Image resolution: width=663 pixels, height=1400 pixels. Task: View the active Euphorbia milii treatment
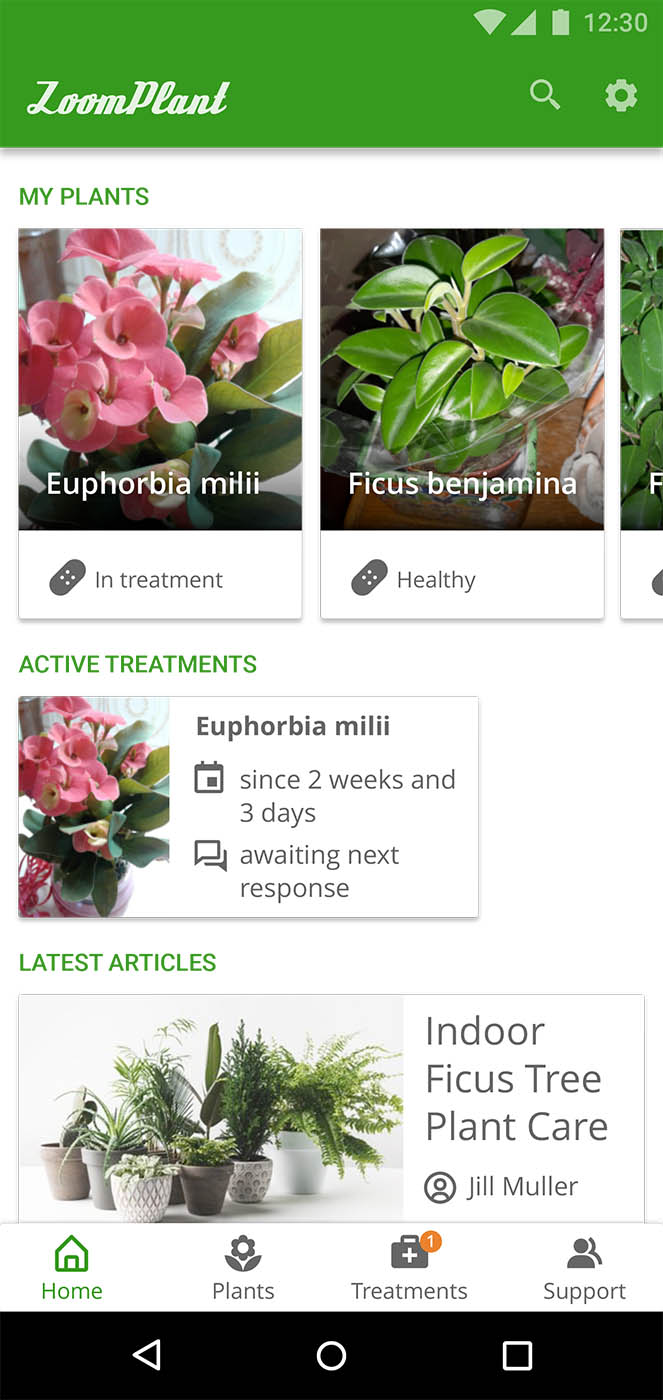click(248, 807)
